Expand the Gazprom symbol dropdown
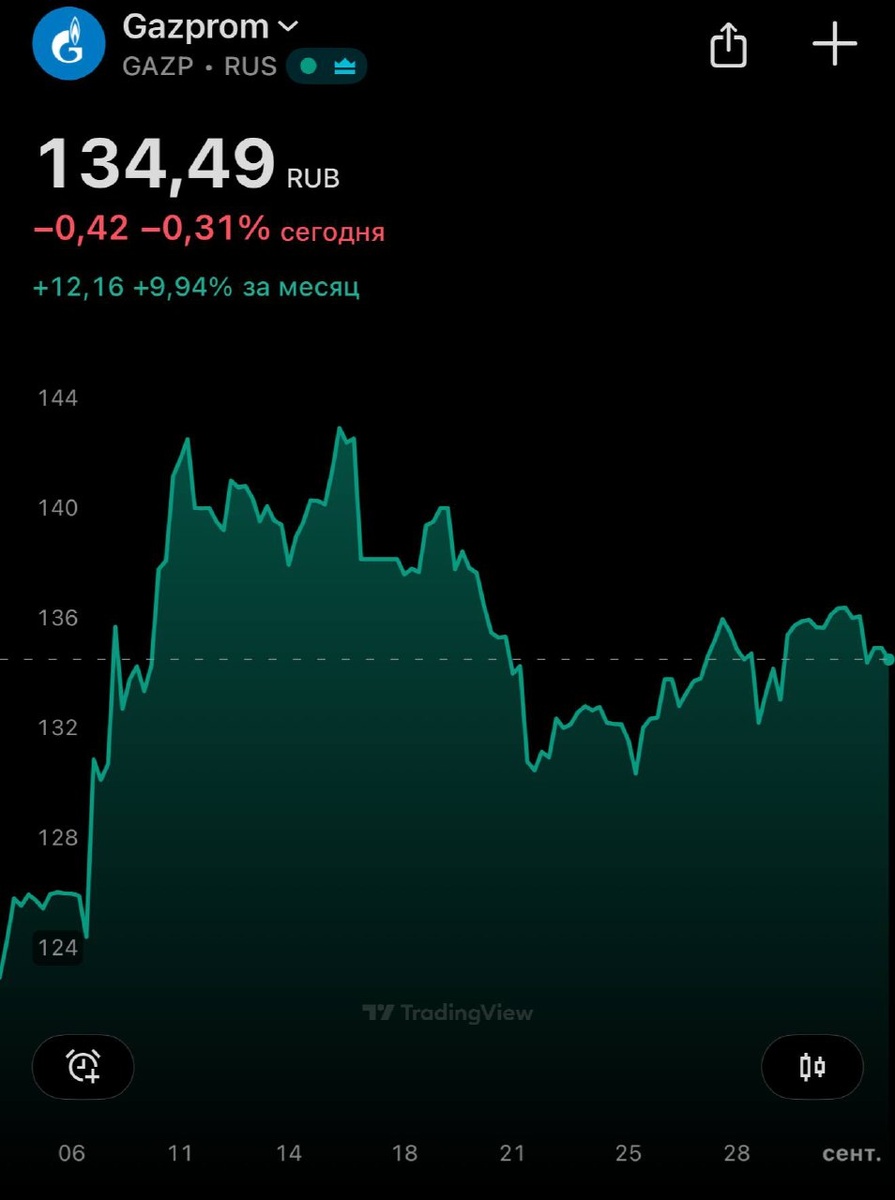Screen dimensions: 895x1200 click(288, 26)
